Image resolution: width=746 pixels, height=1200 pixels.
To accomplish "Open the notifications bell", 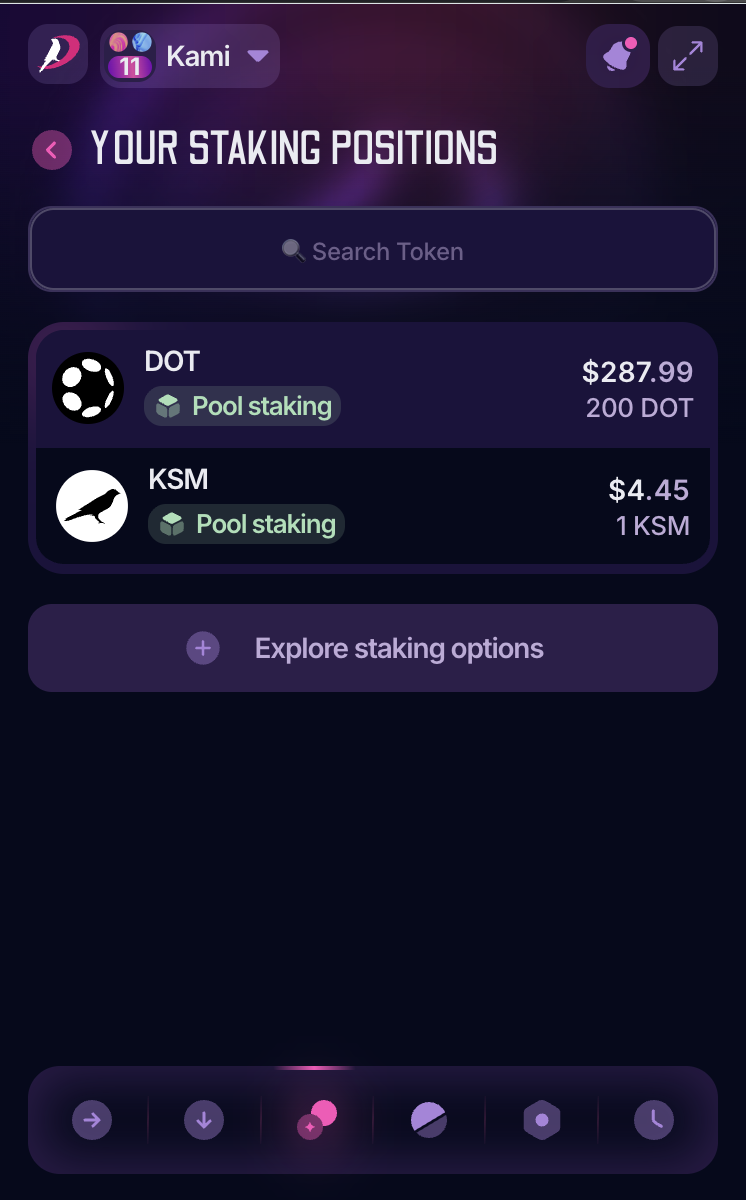I will tap(617, 56).
